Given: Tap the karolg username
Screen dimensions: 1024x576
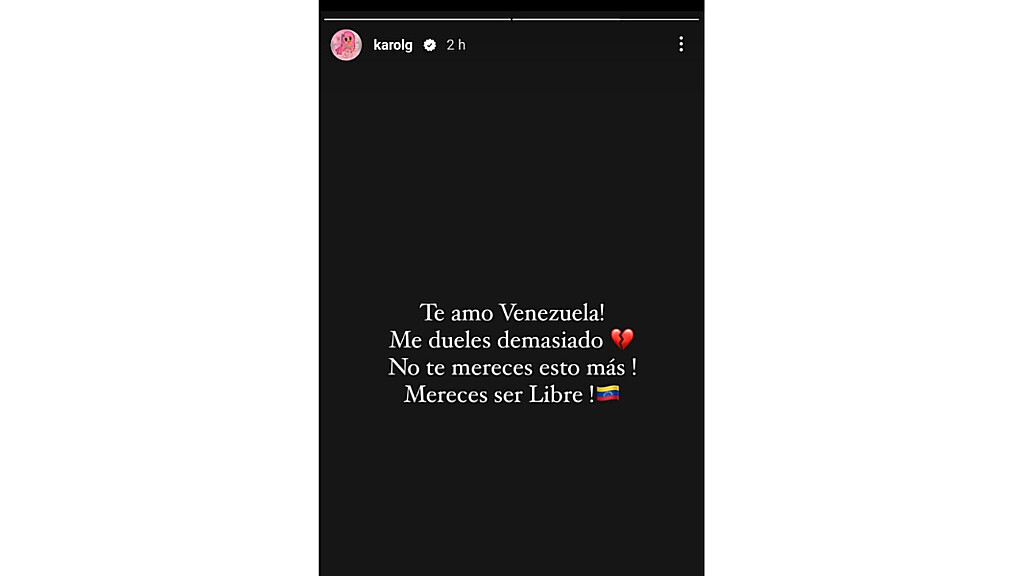Looking at the screenshot, I should [392, 45].
